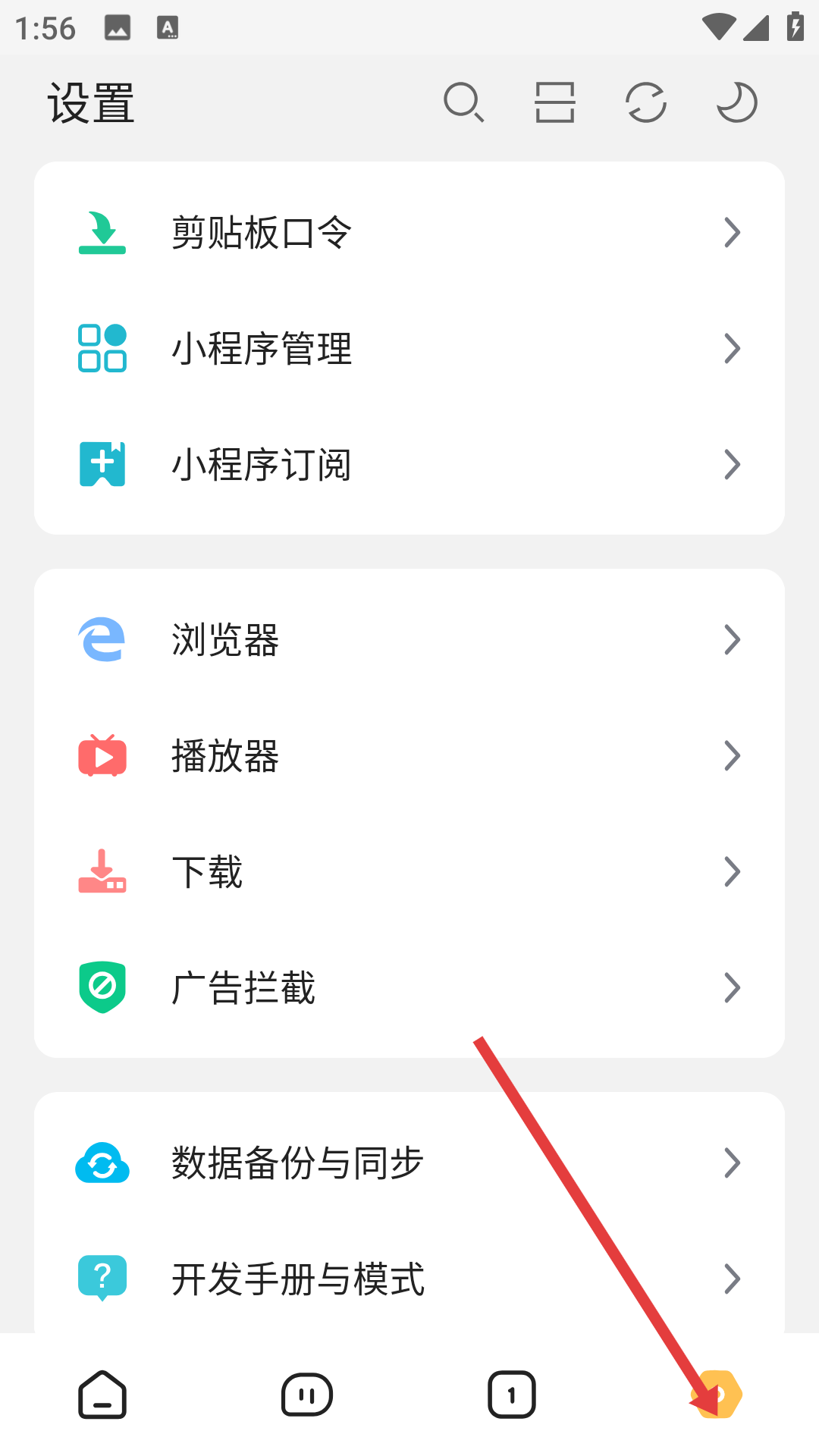Viewport: 819px width, 1456px height.
Task: Tap the scan icon in the header
Action: tap(555, 102)
